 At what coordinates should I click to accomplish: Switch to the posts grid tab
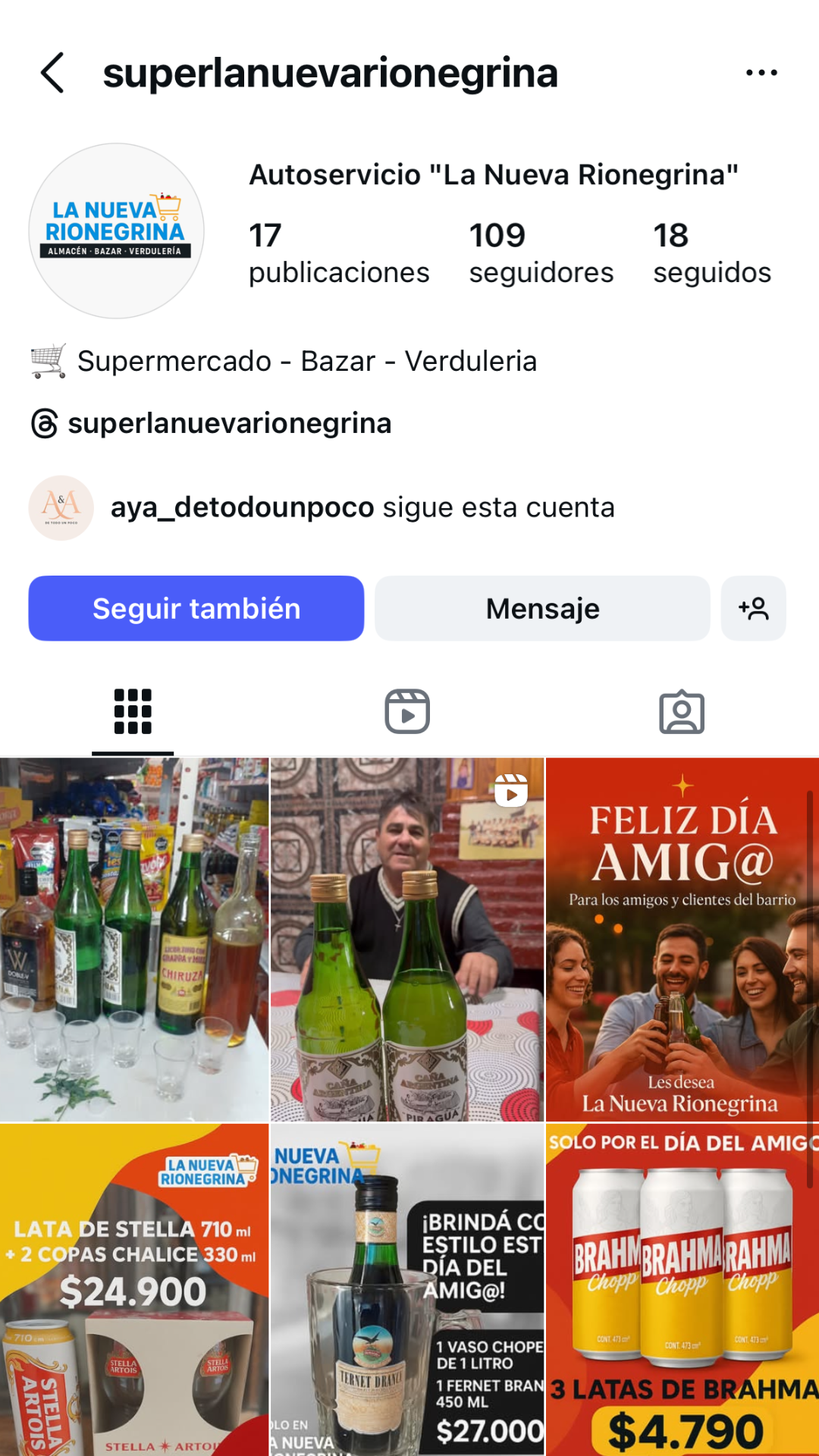pos(133,711)
